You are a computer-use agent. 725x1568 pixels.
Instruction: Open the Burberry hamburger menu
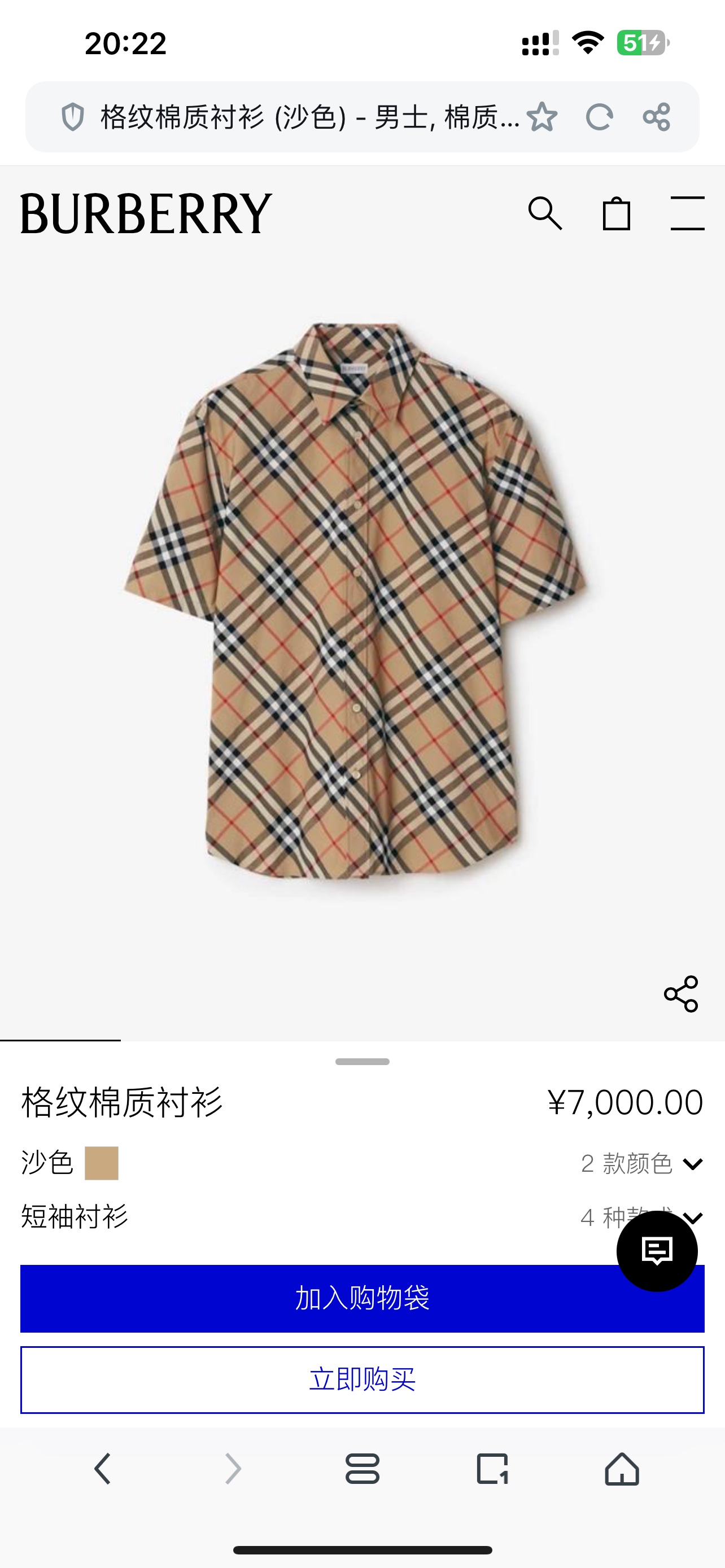(687, 213)
